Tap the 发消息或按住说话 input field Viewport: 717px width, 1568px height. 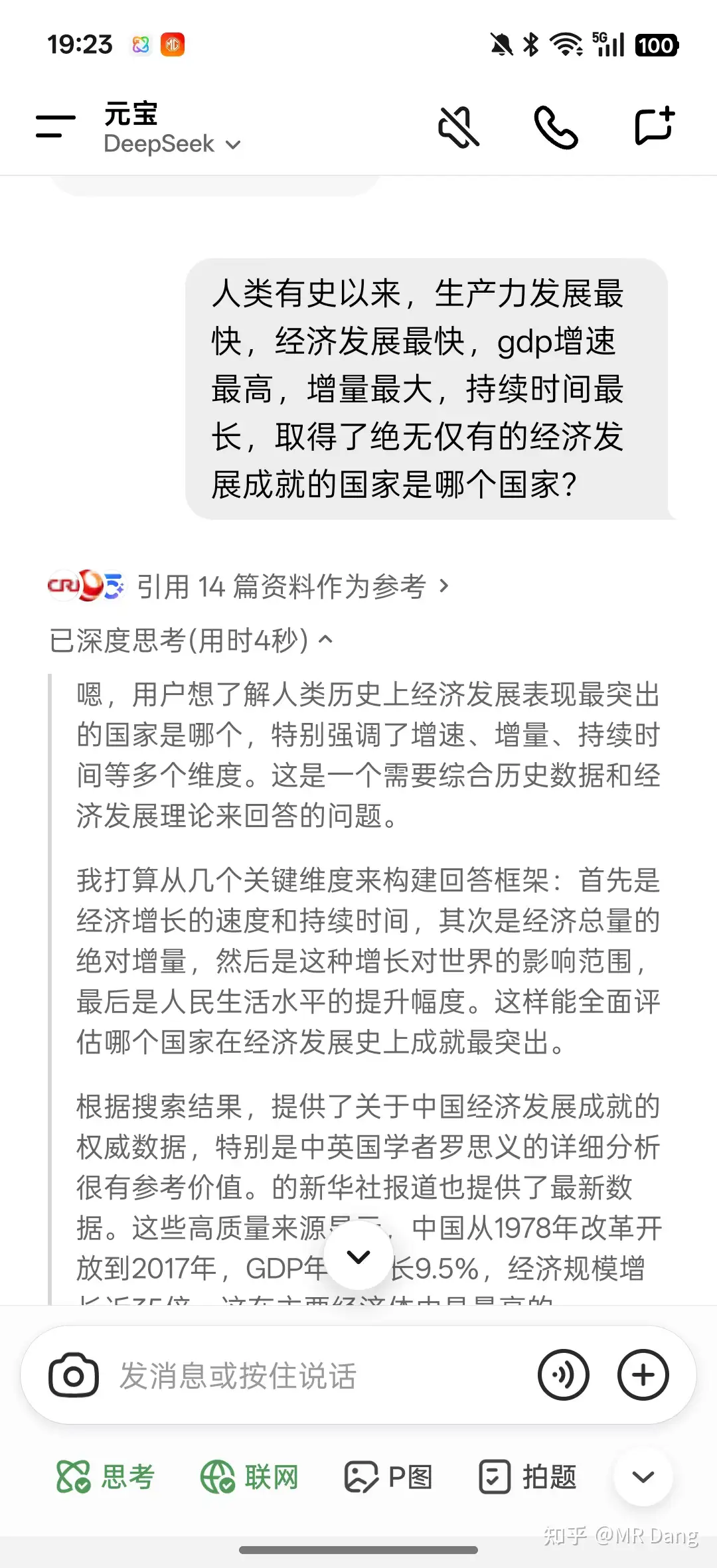(266, 1375)
